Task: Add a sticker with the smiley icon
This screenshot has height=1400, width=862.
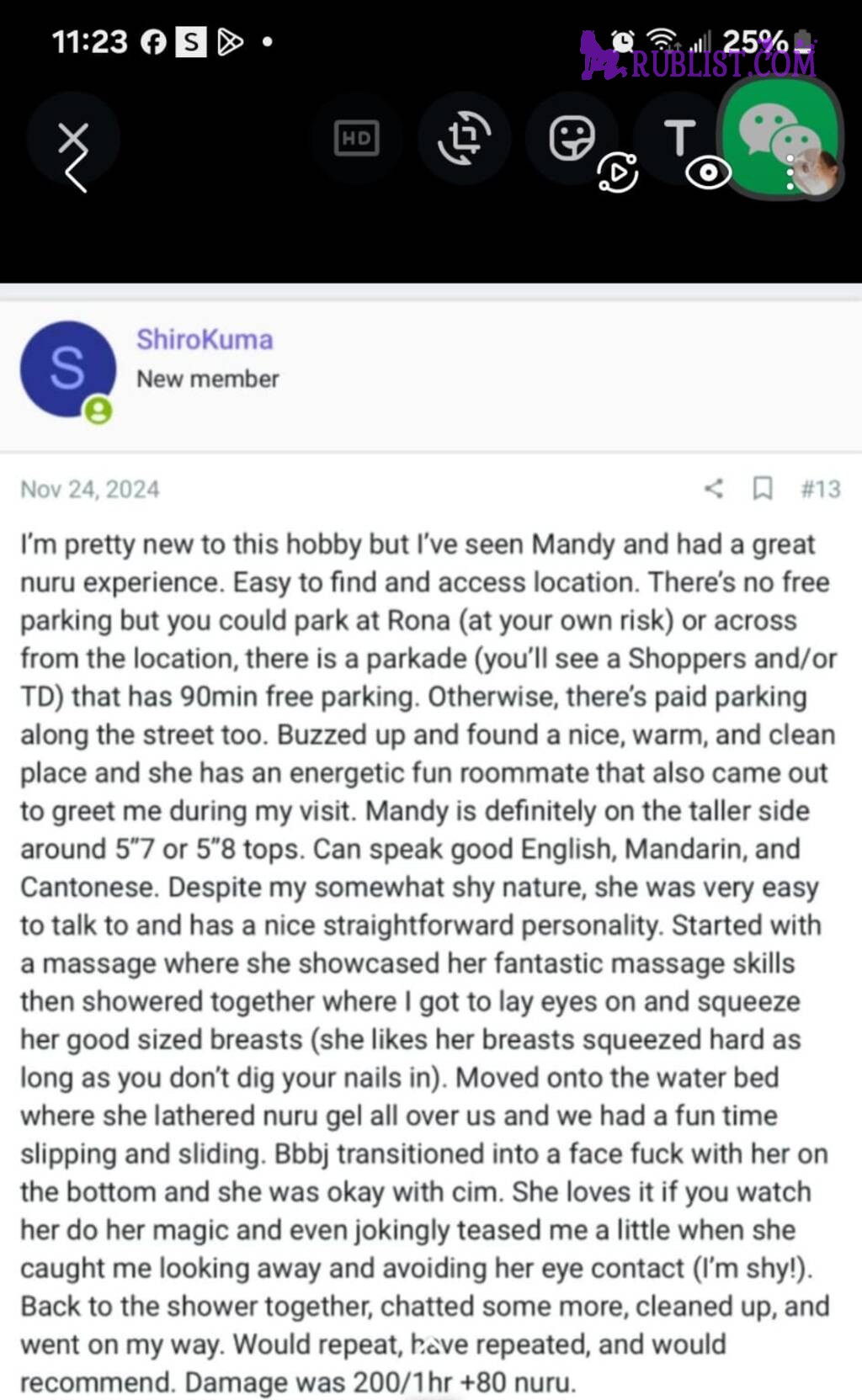Action: [x=572, y=138]
